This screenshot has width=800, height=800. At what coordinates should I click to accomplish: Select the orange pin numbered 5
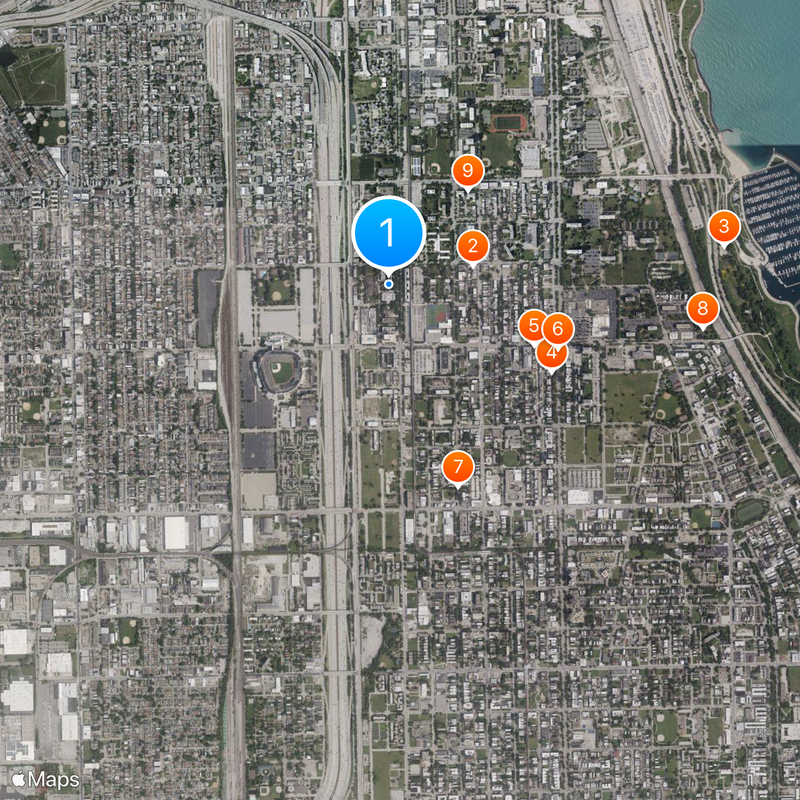pyautogui.click(x=533, y=325)
